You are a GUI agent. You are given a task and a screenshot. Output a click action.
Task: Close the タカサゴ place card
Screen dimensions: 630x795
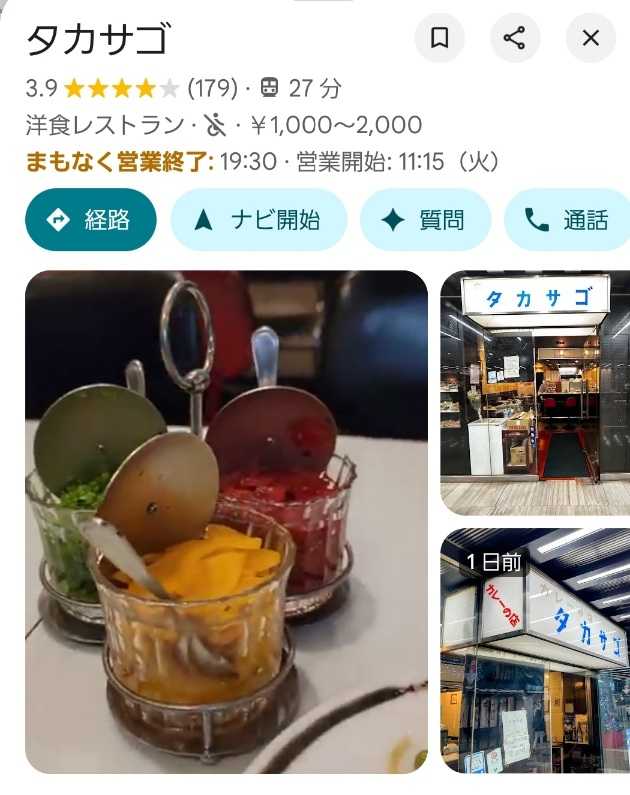coord(590,39)
